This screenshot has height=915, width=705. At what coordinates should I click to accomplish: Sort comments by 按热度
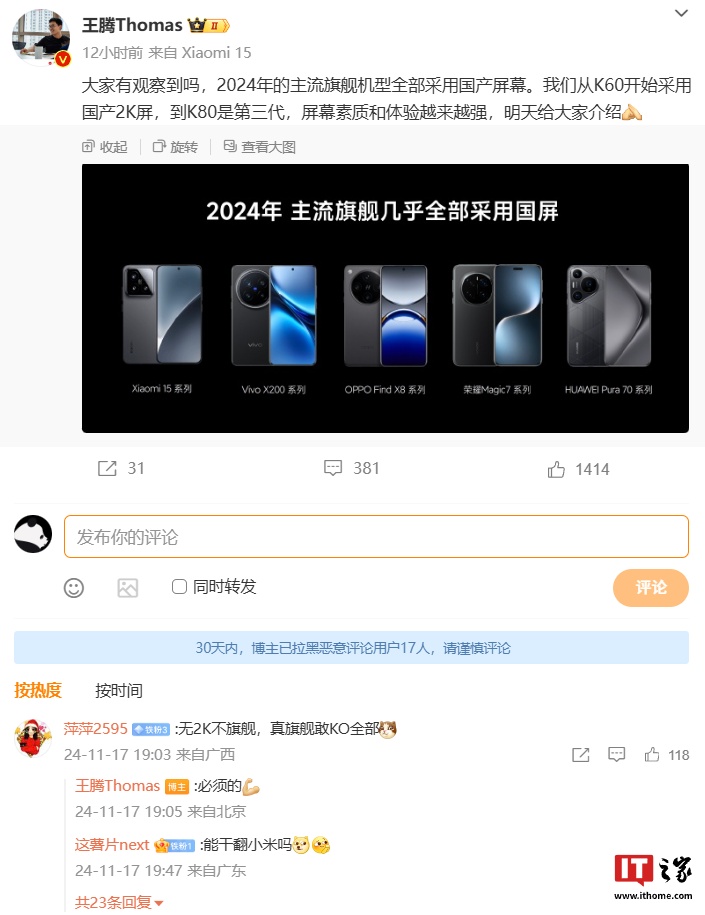click(x=38, y=690)
